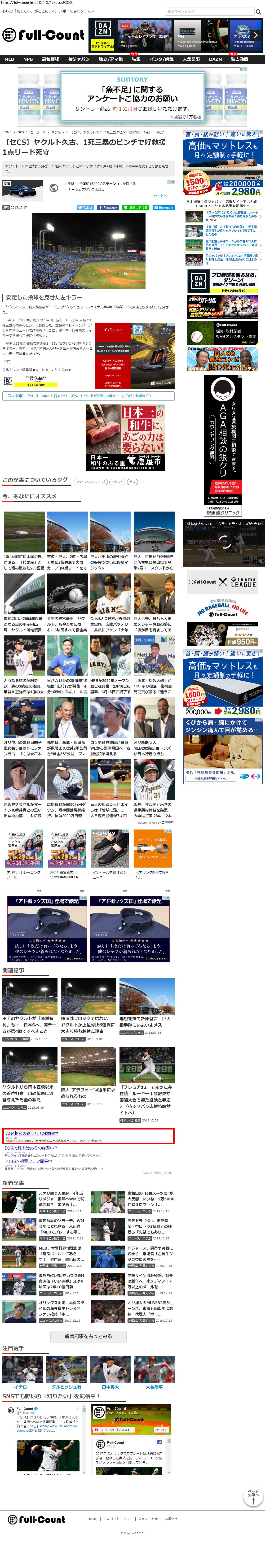The height and width of the screenshot is (1568, 265).
Task: Switch to the NPB tab
Action: pyautogui.click(x=28, y=60)
